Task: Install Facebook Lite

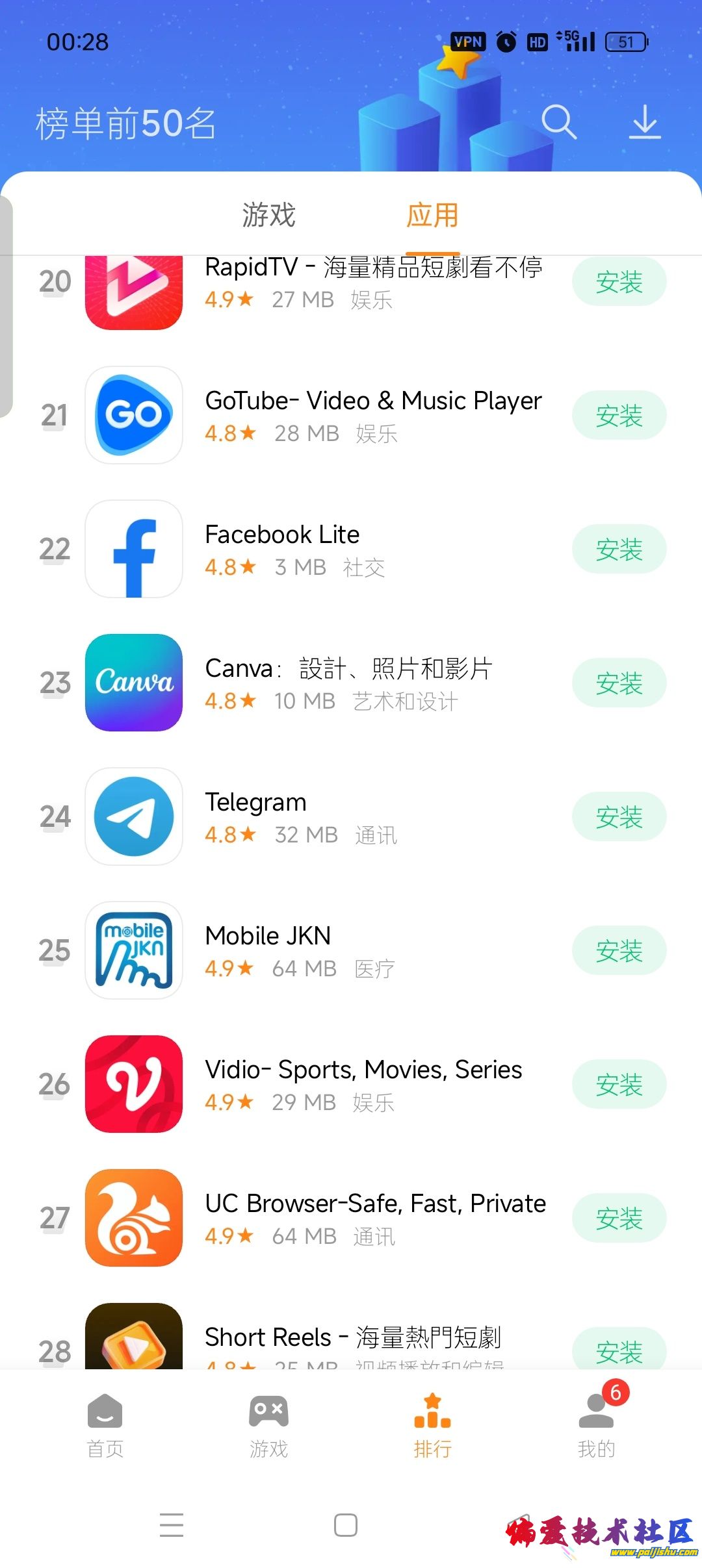Action: coord(619,550)
